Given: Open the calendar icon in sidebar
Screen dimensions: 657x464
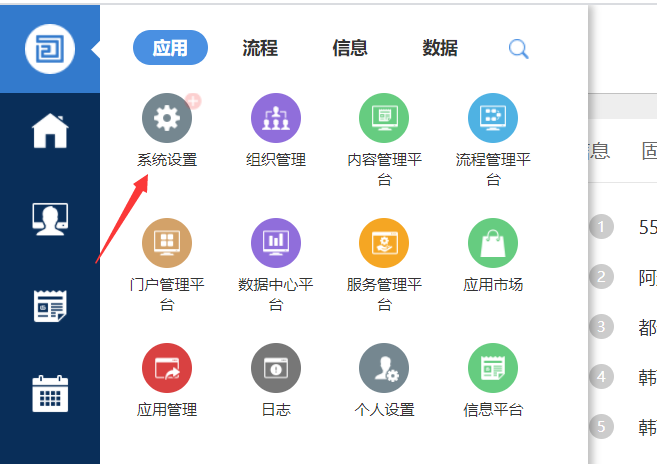Looking at the screenshot, I should [50, 393].
